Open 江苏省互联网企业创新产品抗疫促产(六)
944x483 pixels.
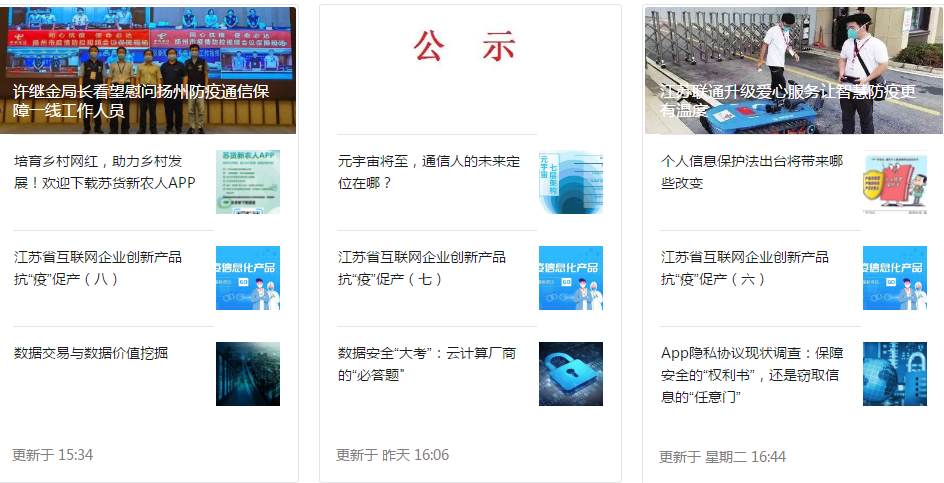coord(744,268)
